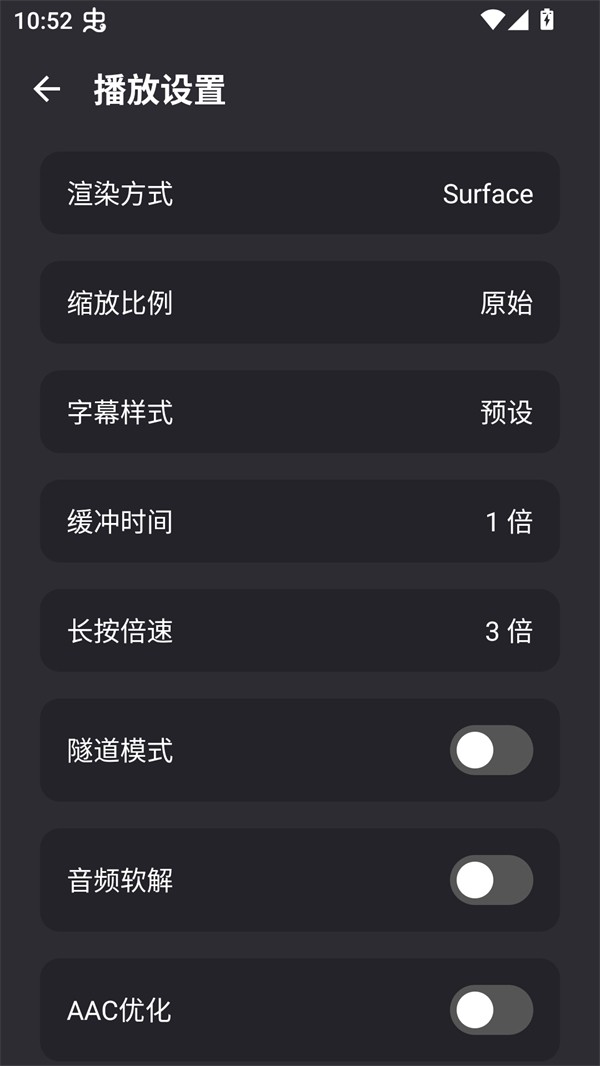This screenshot has width=600, height=1066.
Task: Open 字幕样式 setting
Action: tap(299, 412)
